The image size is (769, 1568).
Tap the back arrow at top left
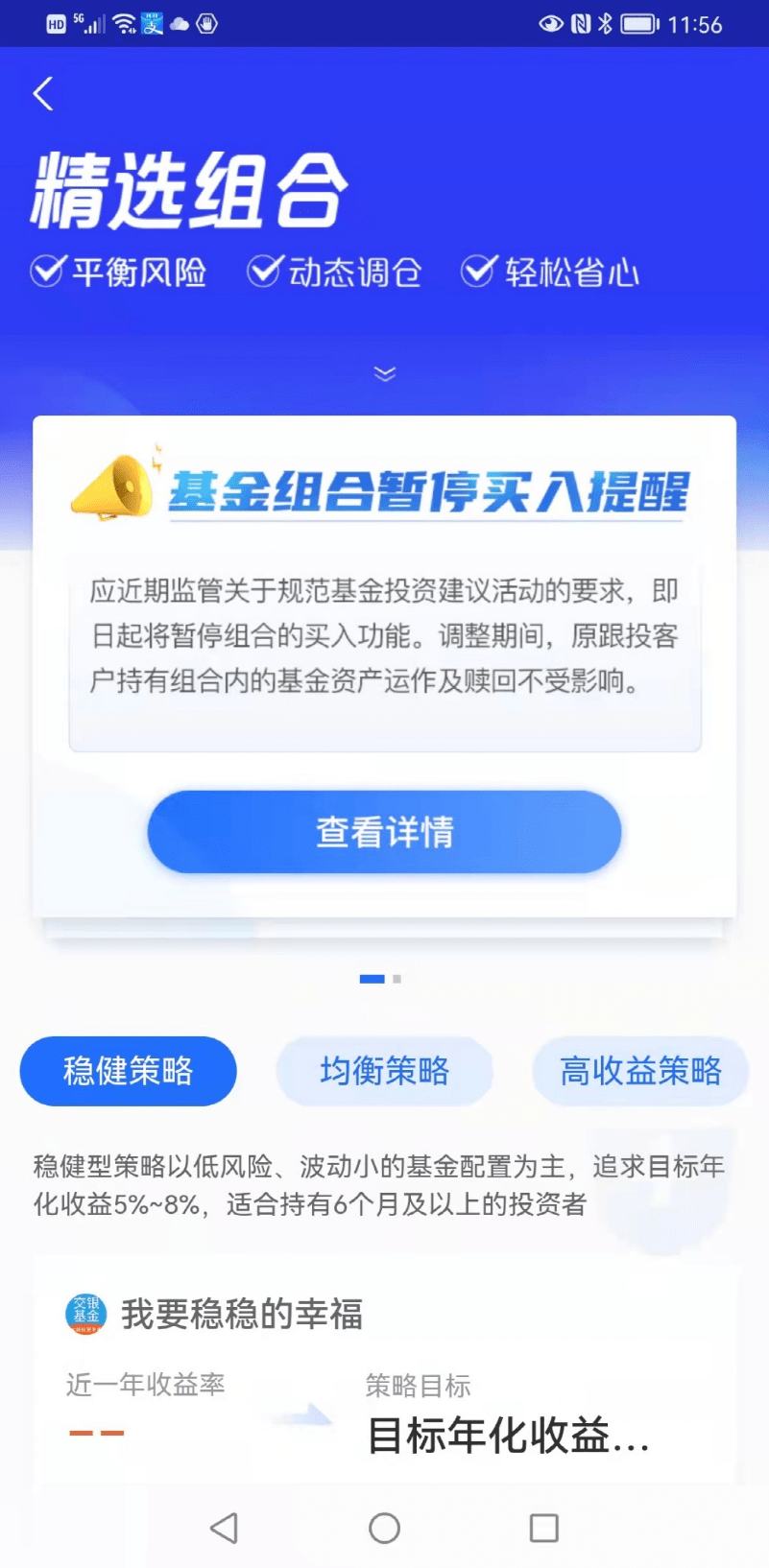(x=42, y=93)
